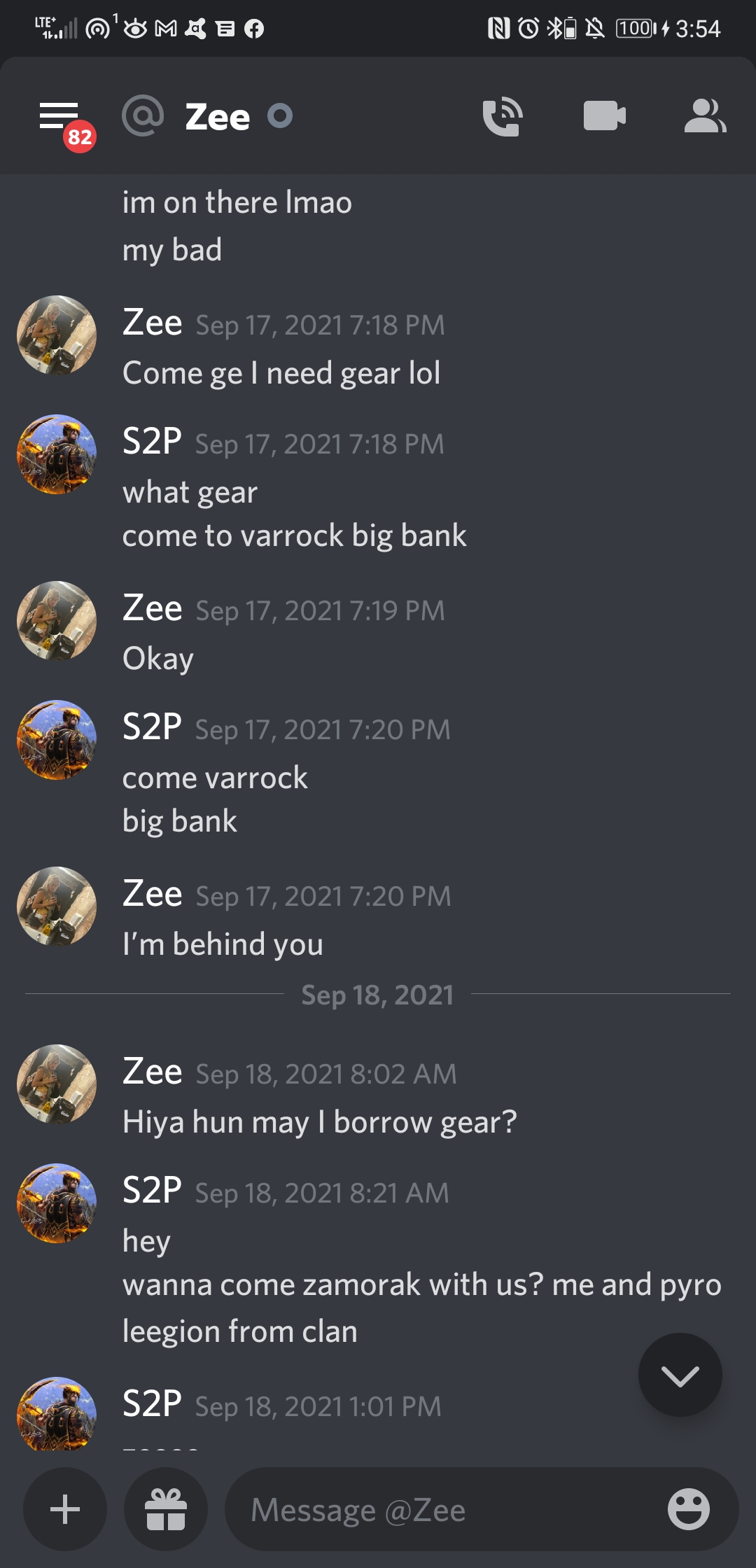This screenshot has height=1568, width=756.
Task: Open Zee's name in the chat header
Action: coord(218,117)
